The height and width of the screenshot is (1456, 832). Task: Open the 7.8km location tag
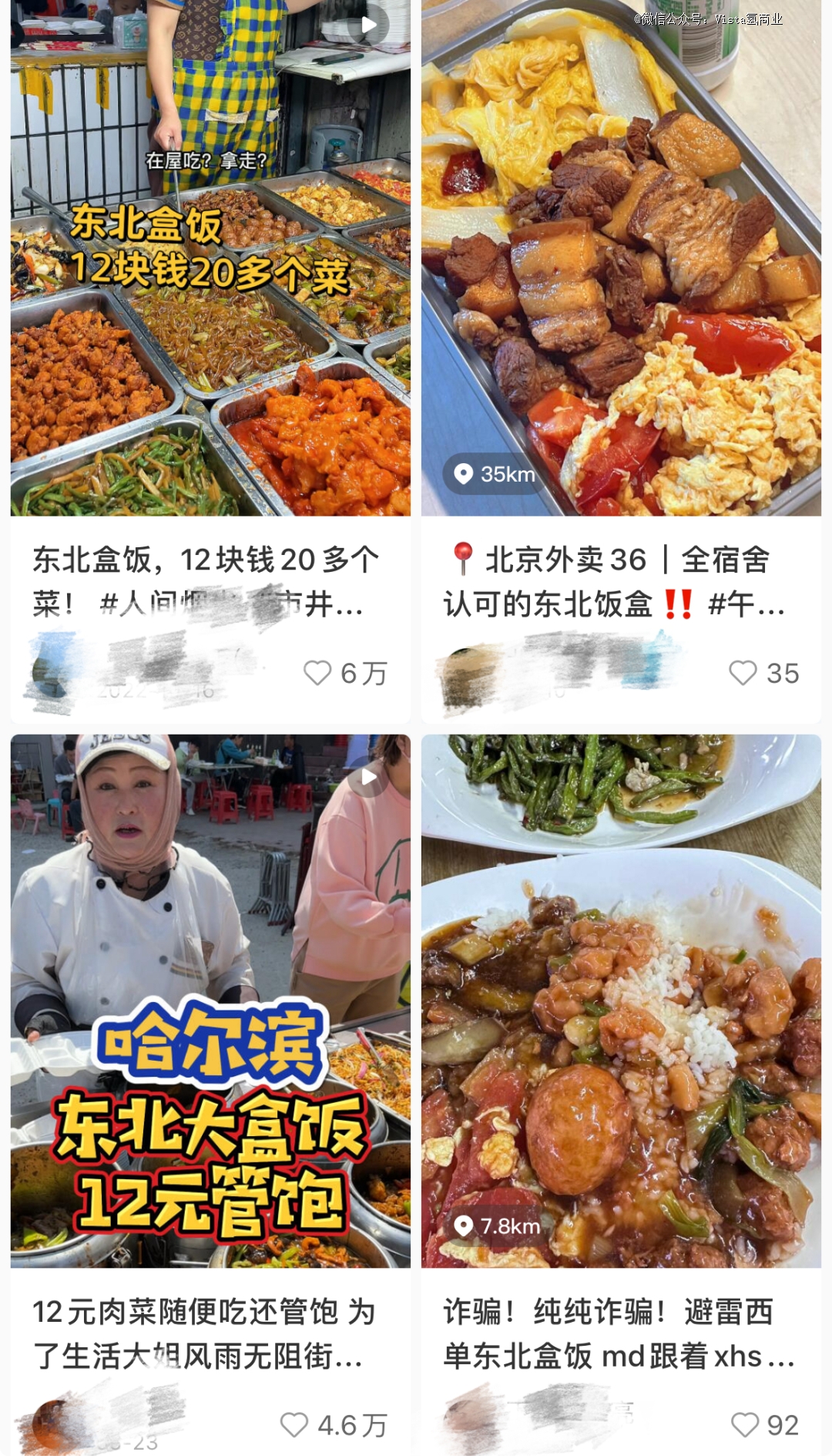click(x=496, y=1226)
